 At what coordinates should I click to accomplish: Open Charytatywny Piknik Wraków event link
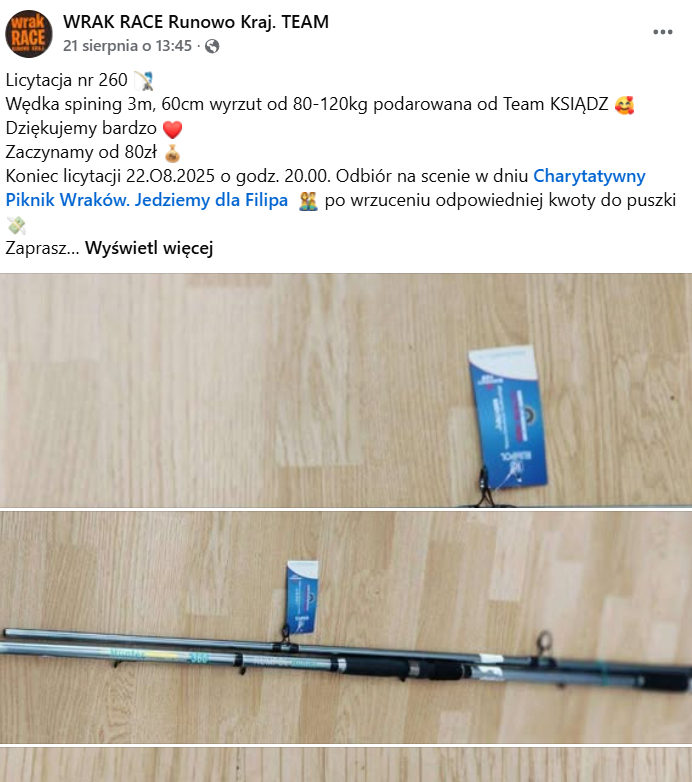coord(588,176)
